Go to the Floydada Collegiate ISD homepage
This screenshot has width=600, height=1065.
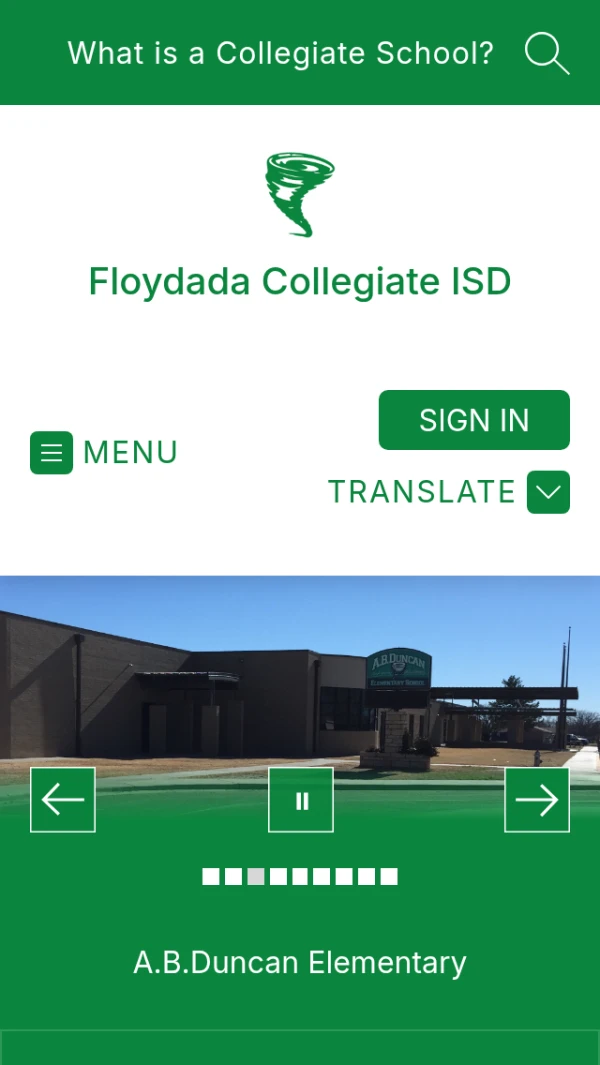300,281
